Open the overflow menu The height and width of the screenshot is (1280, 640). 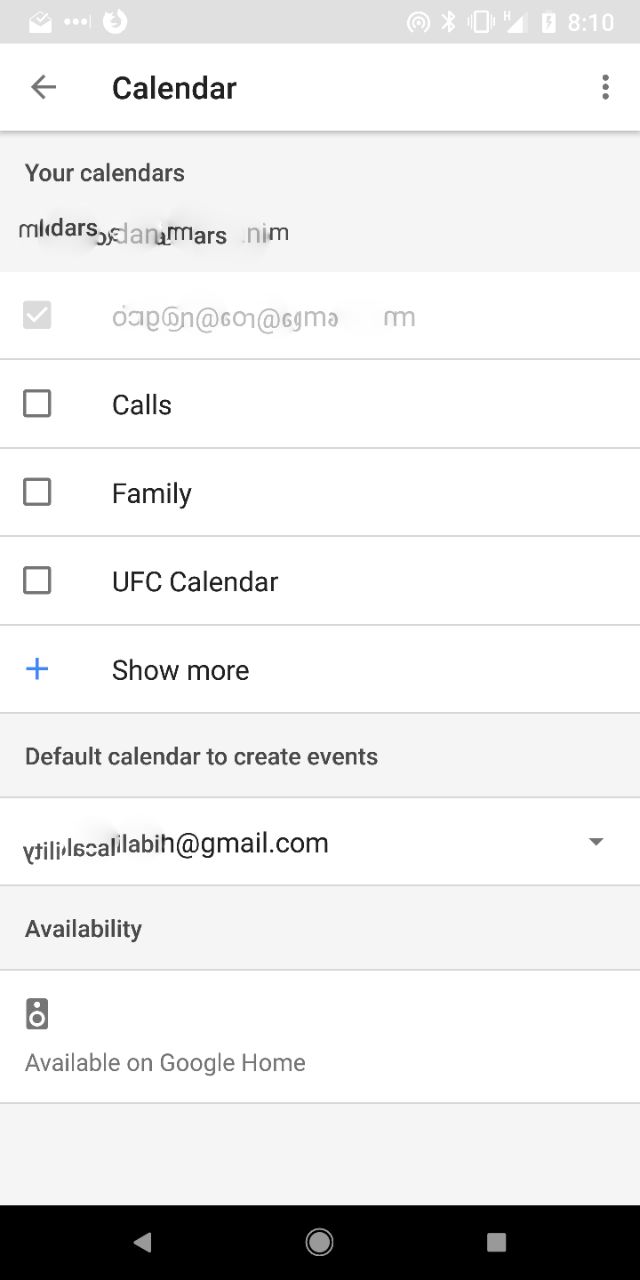(605, 87)
